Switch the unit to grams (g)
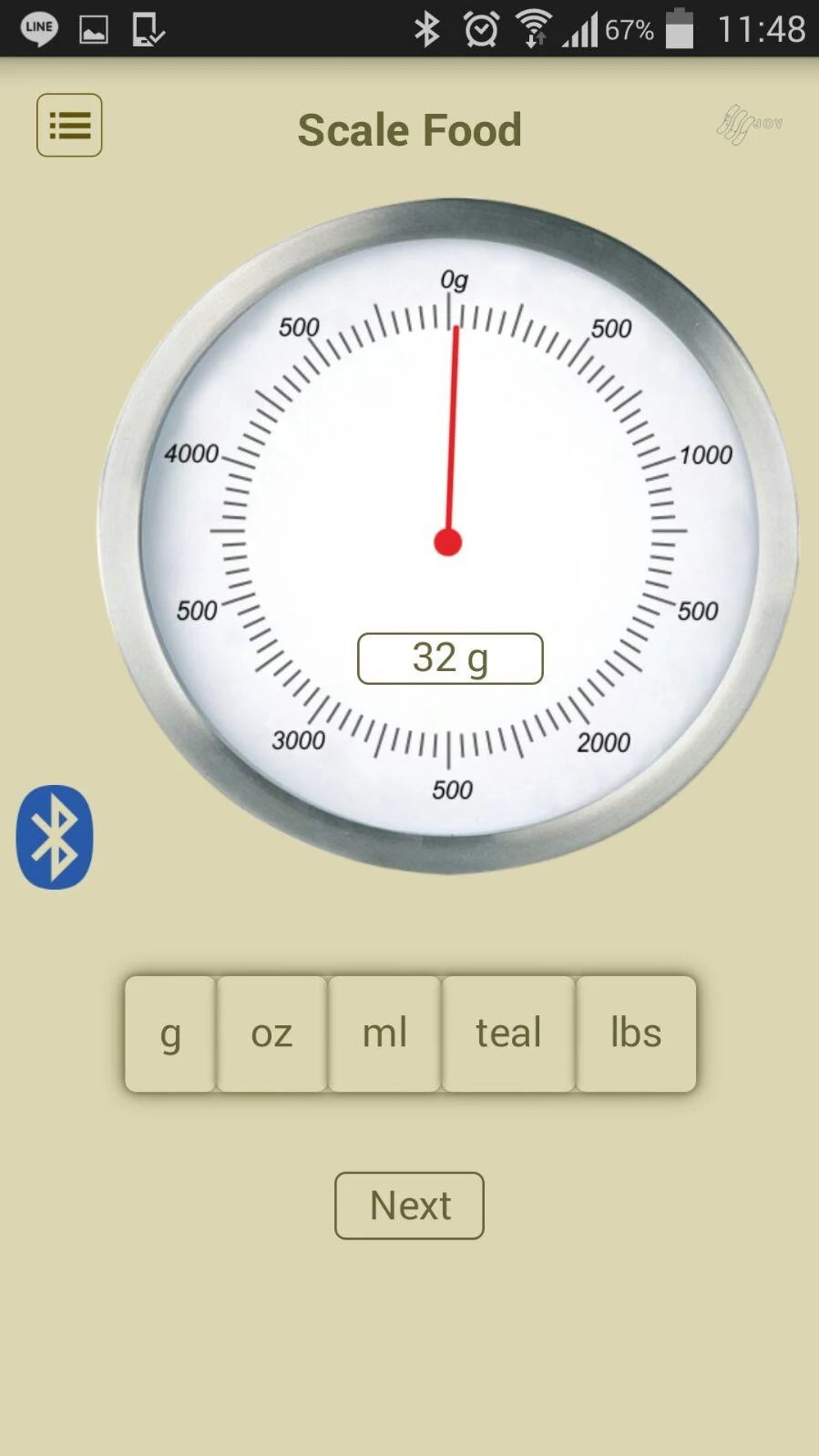The image size is (819, 1456). point(170,1033)
